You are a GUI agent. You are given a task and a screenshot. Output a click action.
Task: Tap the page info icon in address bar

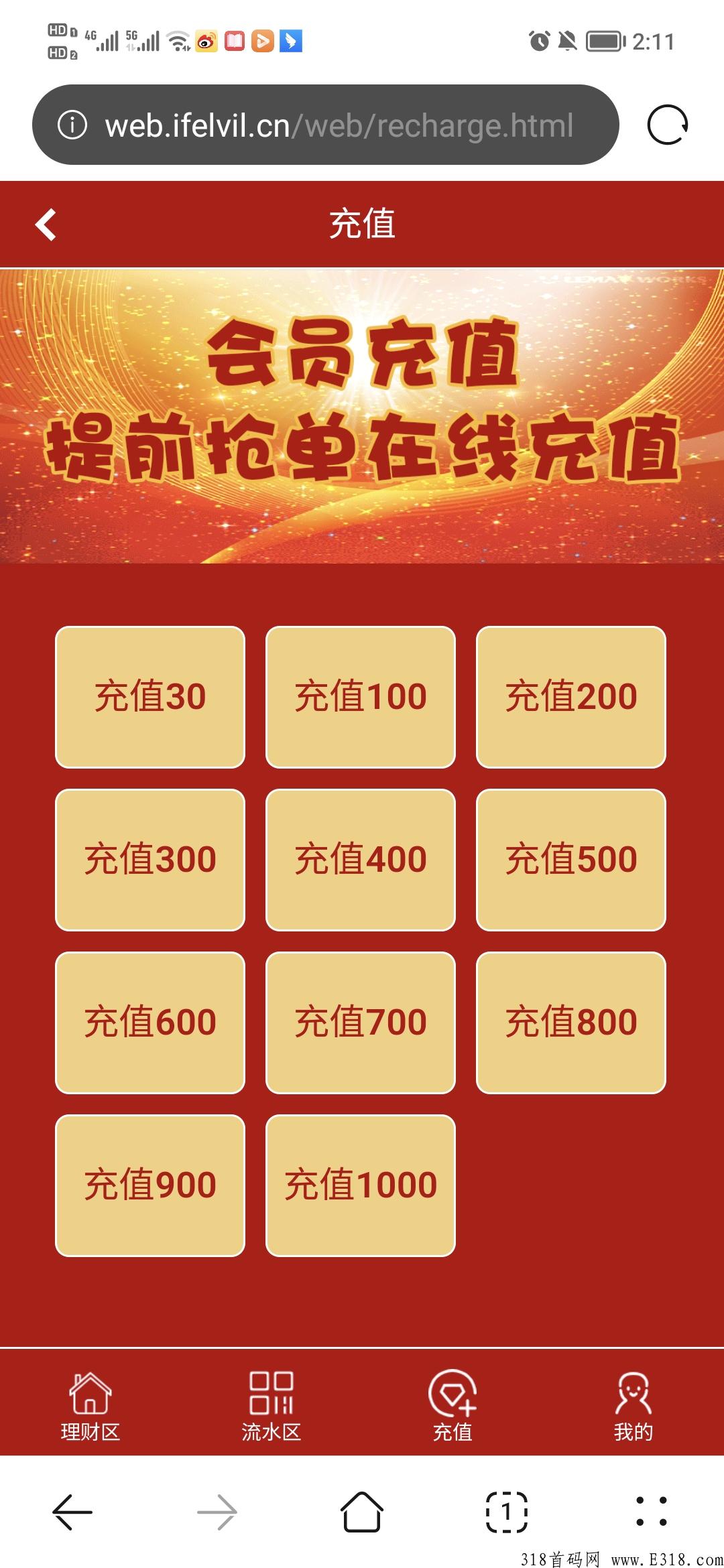tap(74, 125)
